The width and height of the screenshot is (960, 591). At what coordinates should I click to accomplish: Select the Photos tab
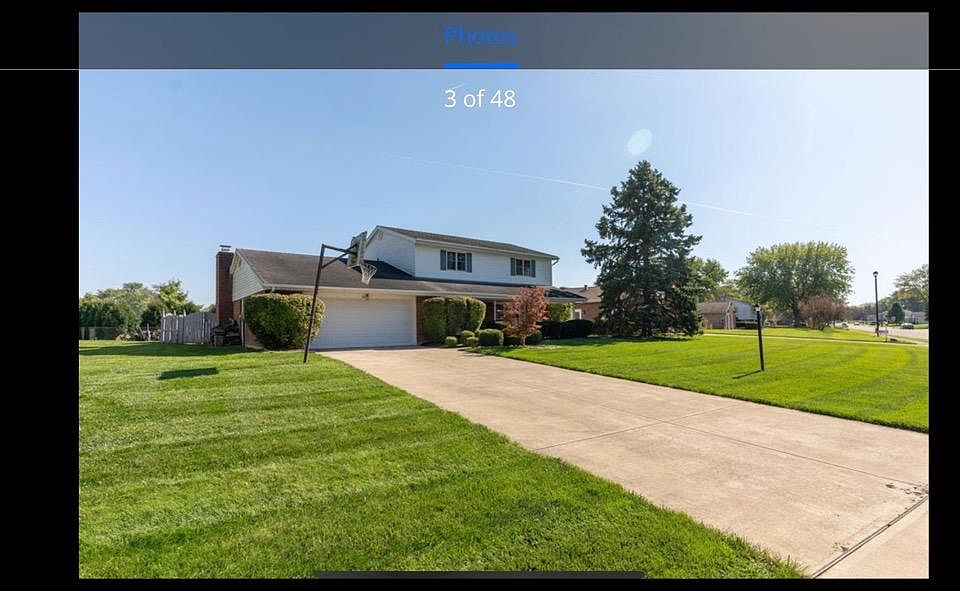tap(481, 37)
